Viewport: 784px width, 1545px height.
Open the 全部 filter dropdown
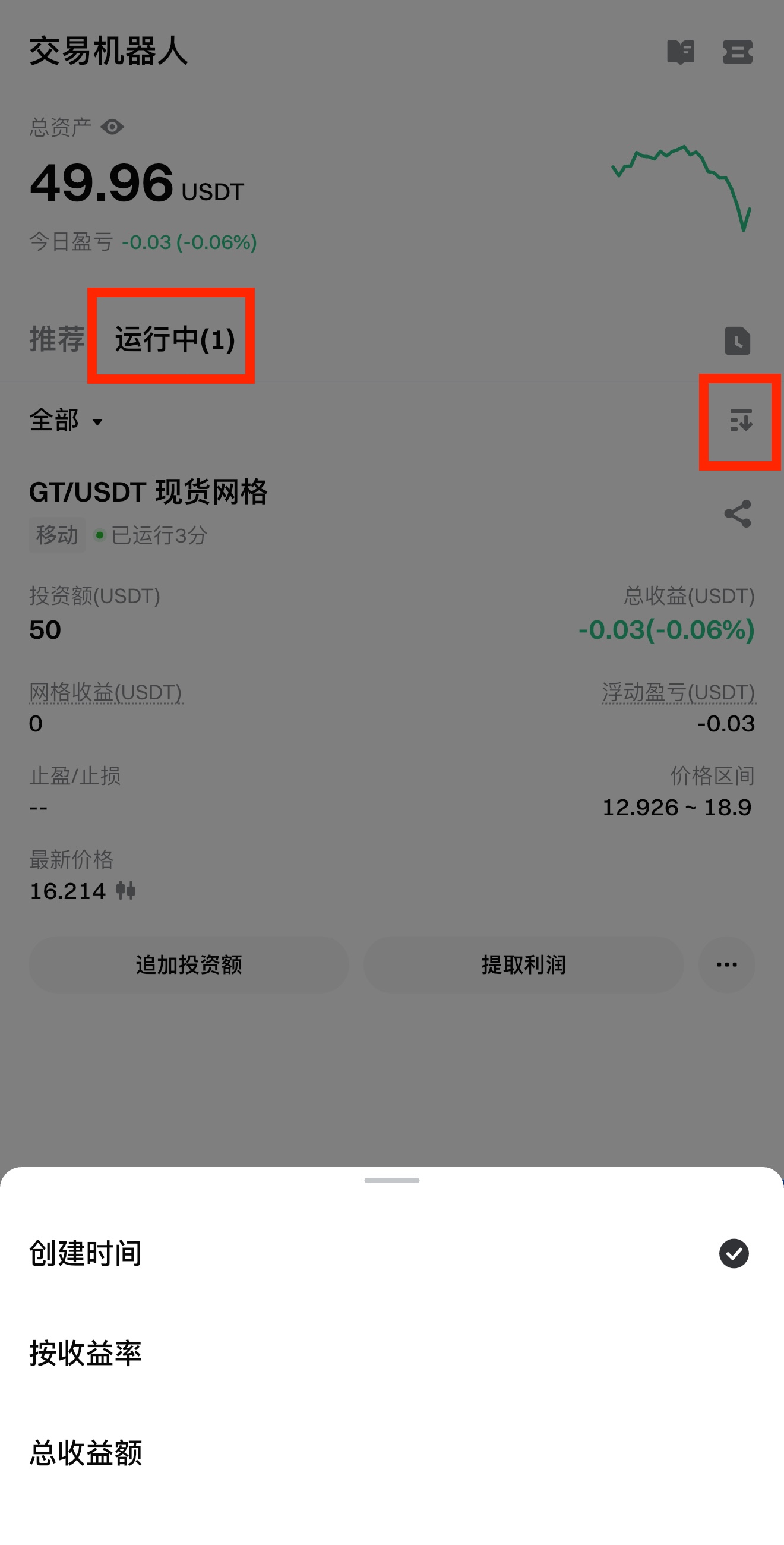coord(66,421)
